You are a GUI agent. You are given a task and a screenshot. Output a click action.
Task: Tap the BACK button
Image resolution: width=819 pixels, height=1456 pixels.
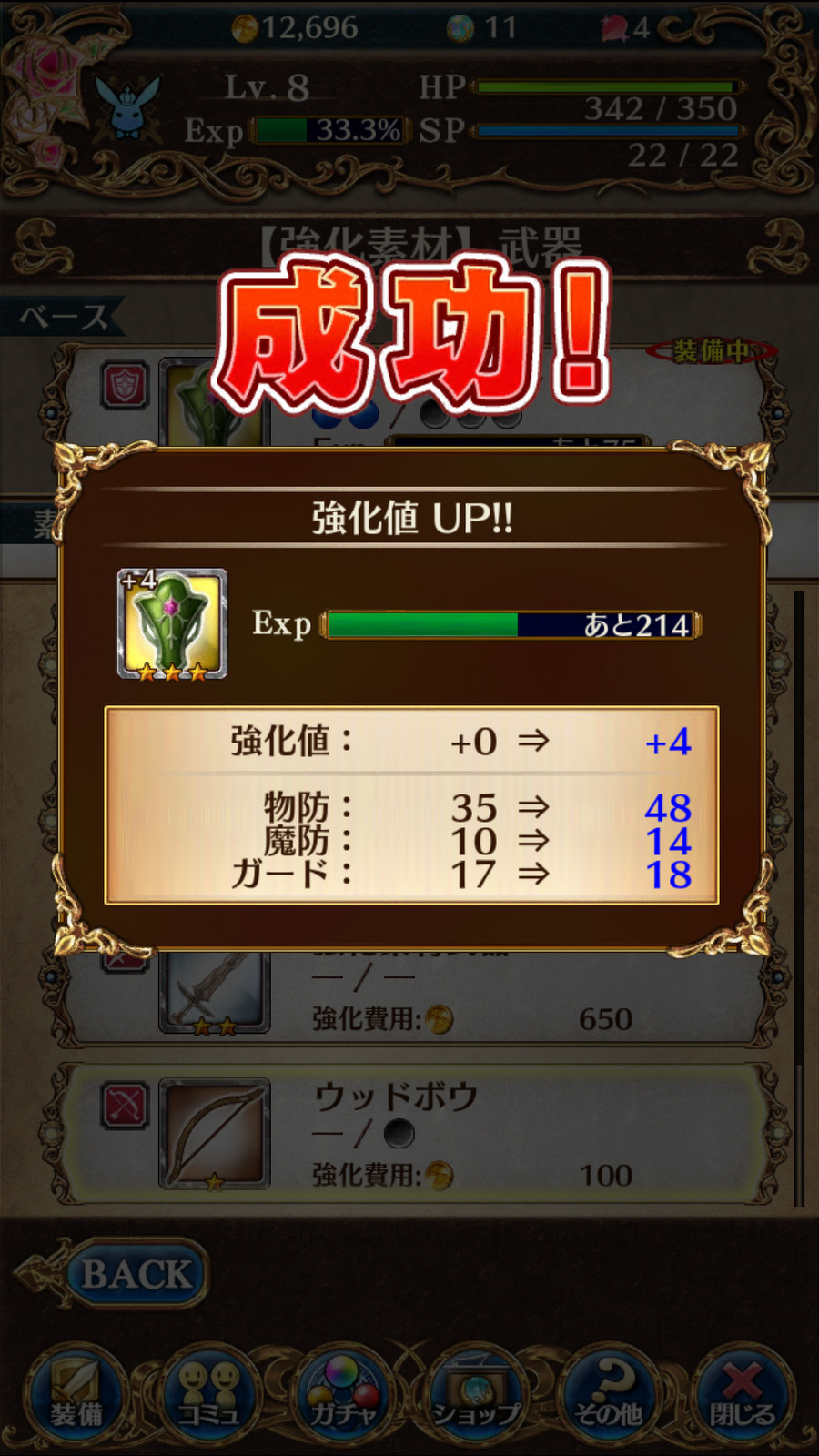coord(136,1274)
